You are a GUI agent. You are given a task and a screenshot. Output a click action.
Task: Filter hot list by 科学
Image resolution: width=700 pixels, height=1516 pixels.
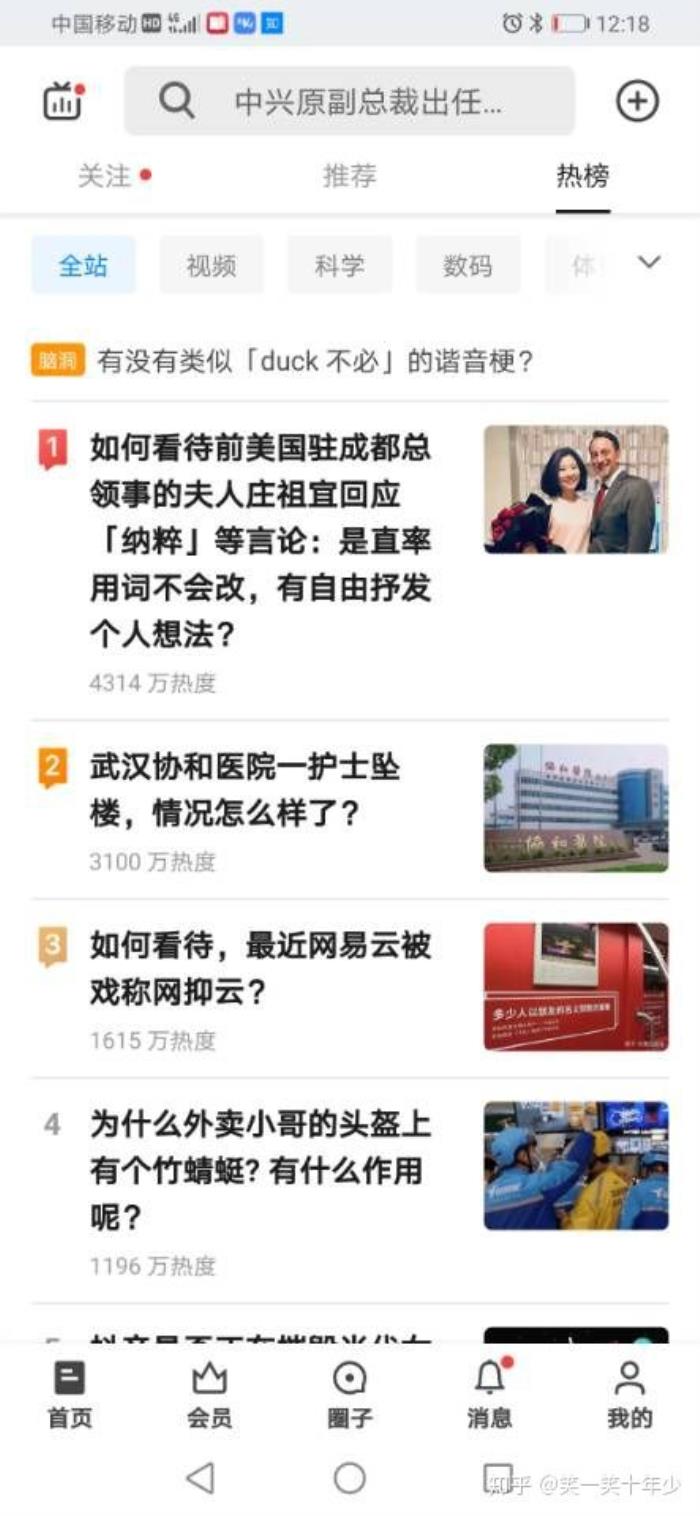340,265
